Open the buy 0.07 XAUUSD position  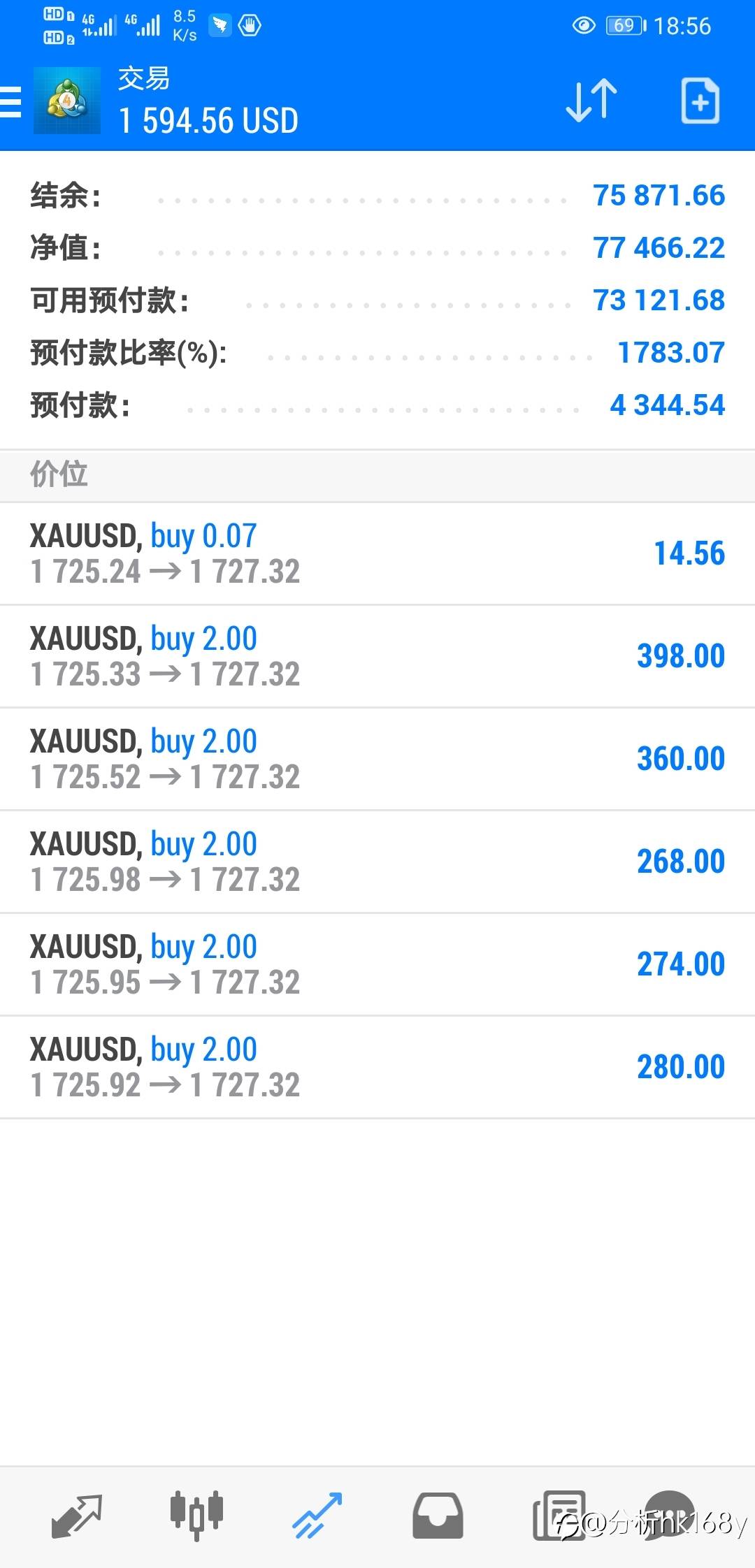pyautogui.click(x=377, y=553)
